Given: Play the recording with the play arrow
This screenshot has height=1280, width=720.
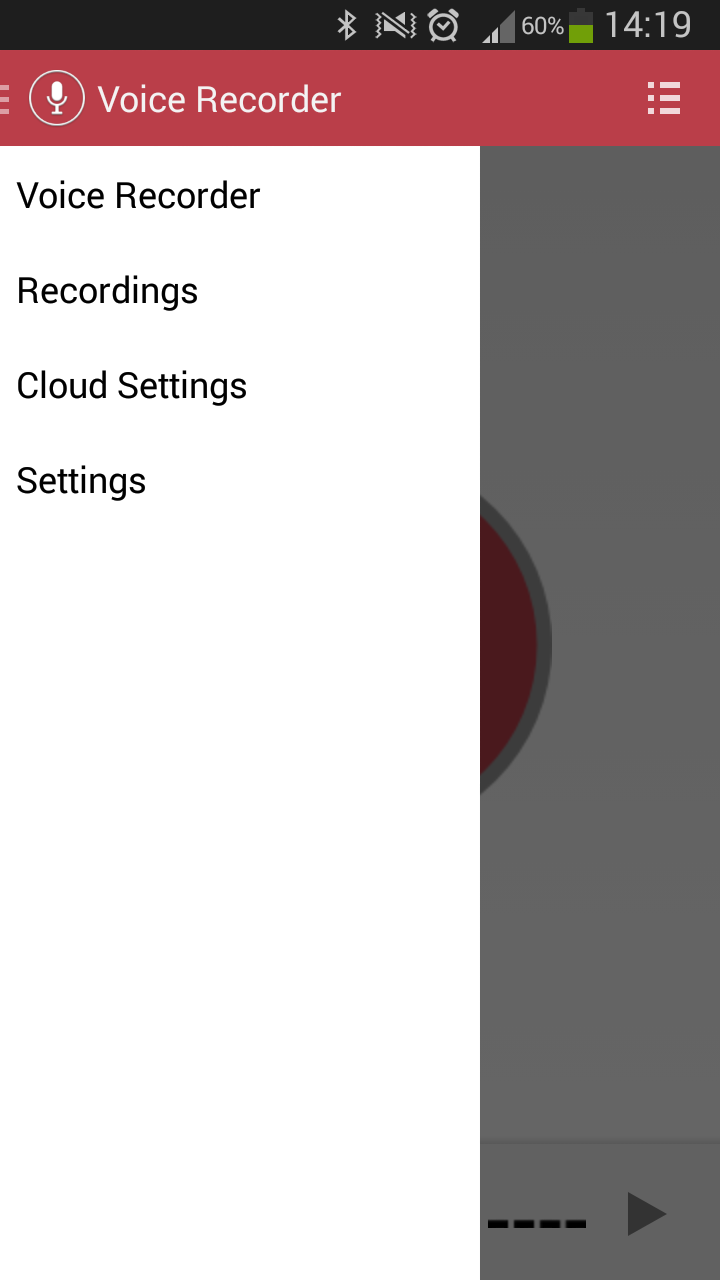Looking at the screenshot, I should pos(646,1214).
